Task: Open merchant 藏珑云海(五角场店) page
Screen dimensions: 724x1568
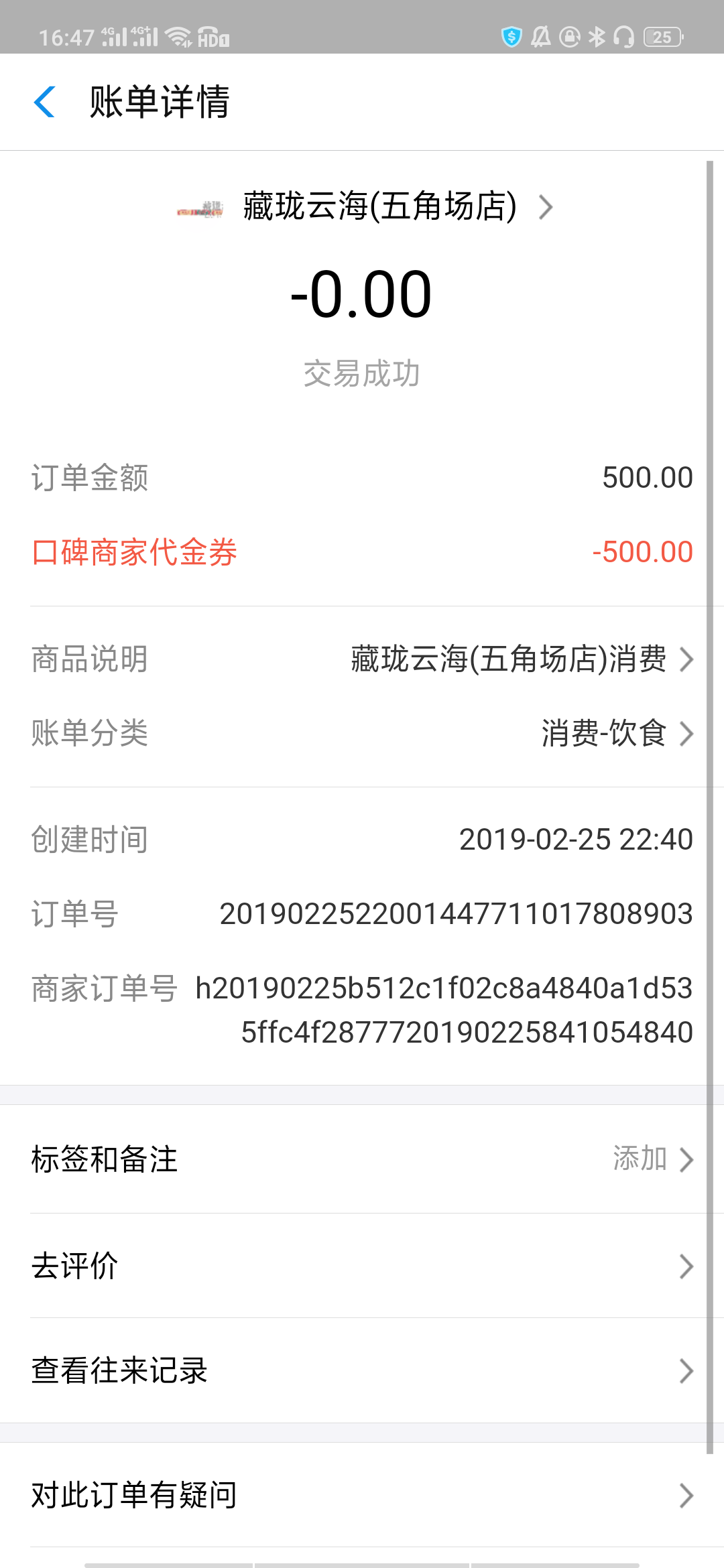Action: [x=365, y=206]
